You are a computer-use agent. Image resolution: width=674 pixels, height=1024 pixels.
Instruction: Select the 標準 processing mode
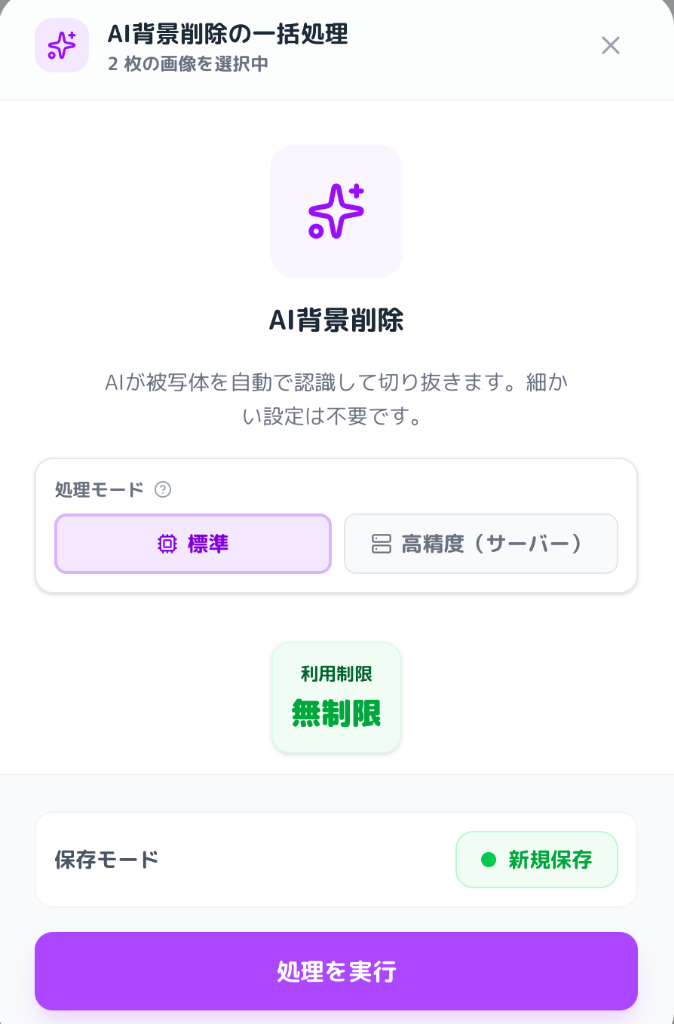click(x=193, y=544)
